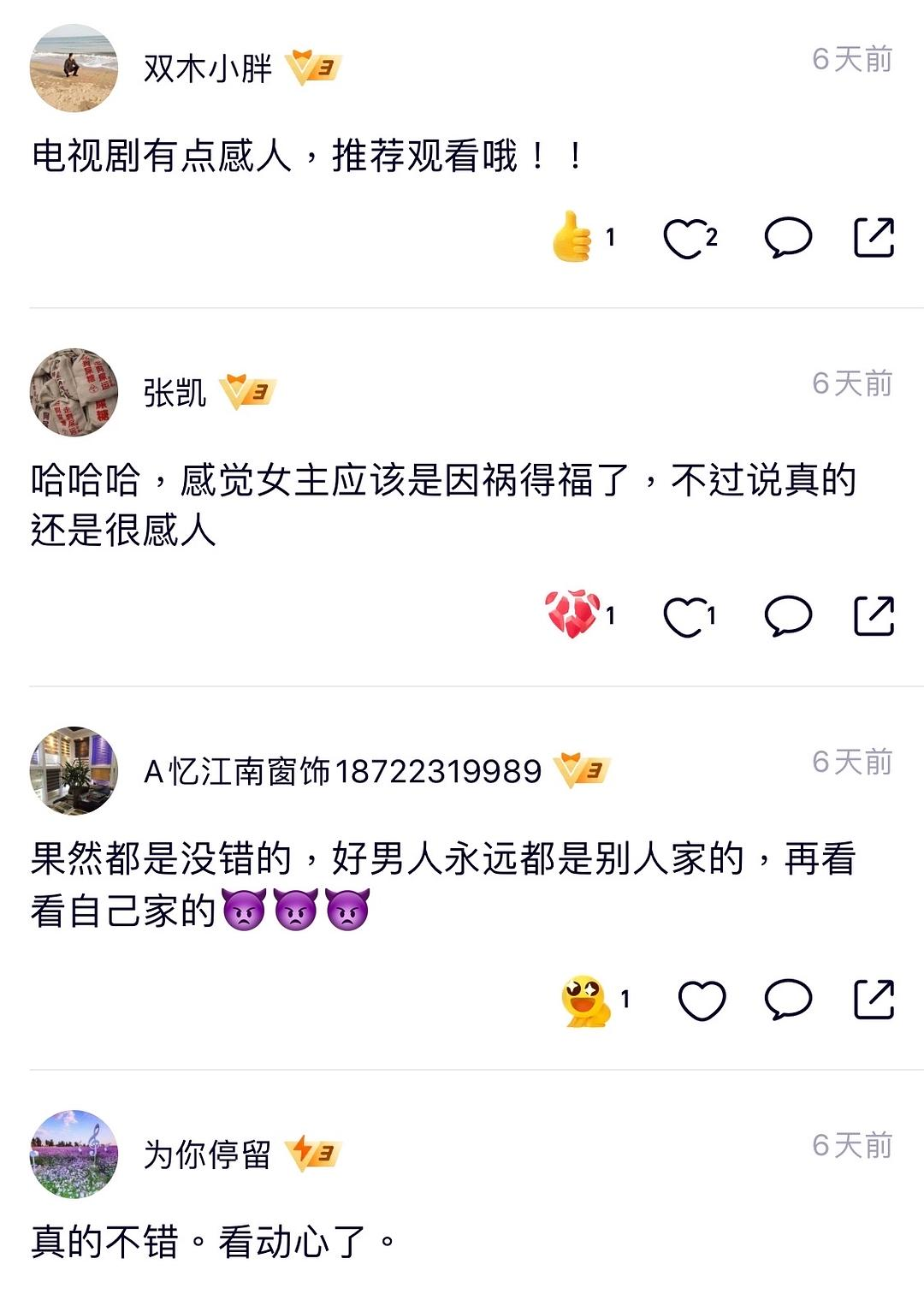The height and width of the screenshot is (1294, 924).
Task: Like 张凯's comment with the heart
Action: [684, 616]
